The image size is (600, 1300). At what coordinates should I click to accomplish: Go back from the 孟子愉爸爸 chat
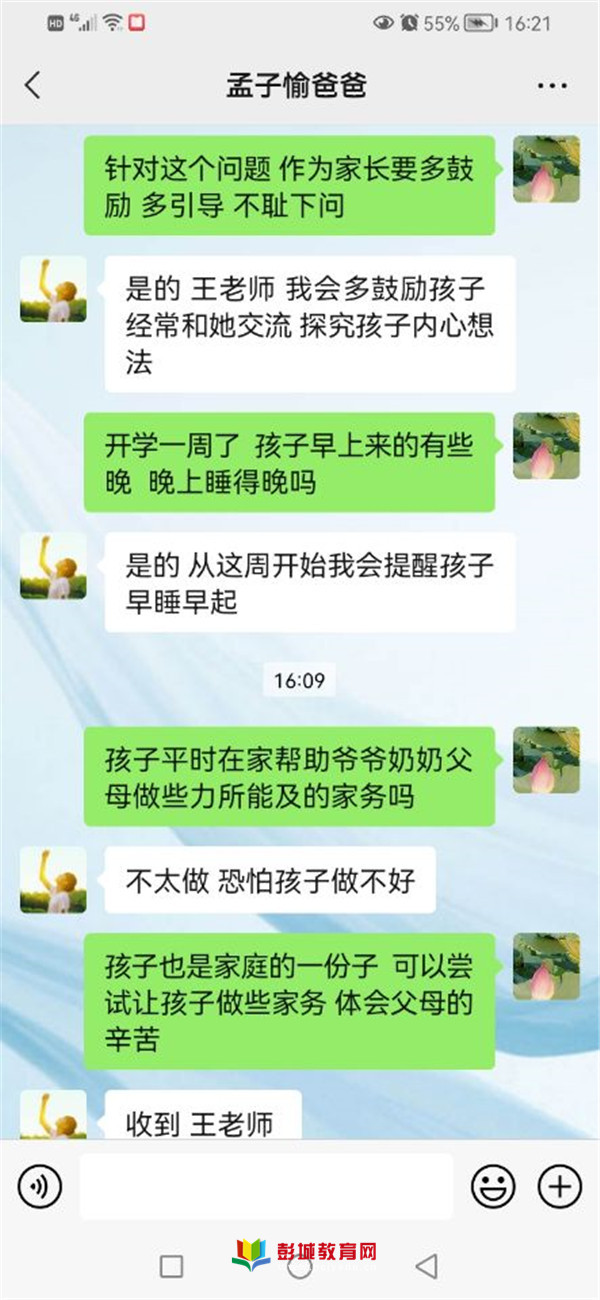click(x=33, y=85)
